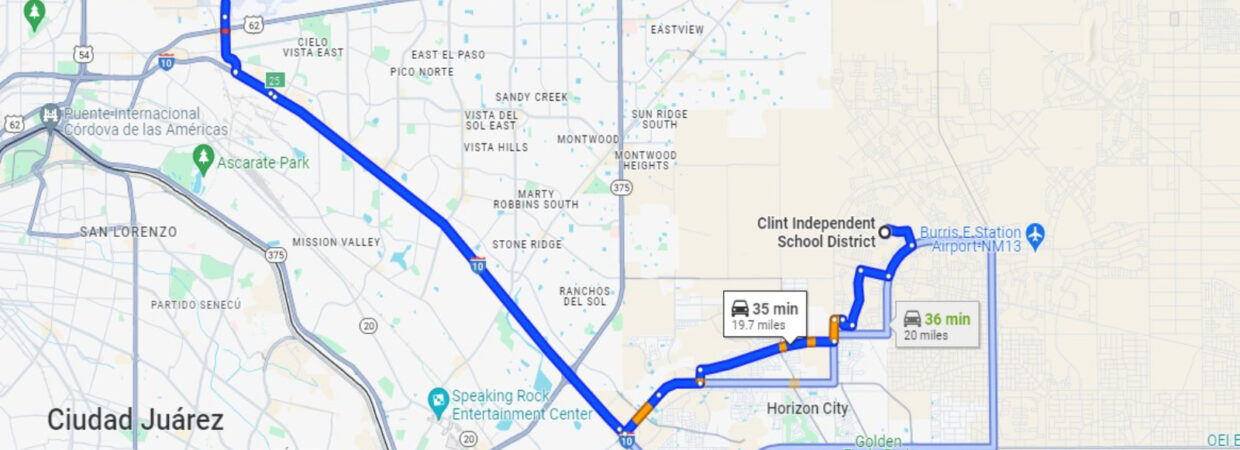The width and height of the screenshot is (1240, 450).
Task: Tap the Clint Independent School District destination pin
Action: click(885, 232)
